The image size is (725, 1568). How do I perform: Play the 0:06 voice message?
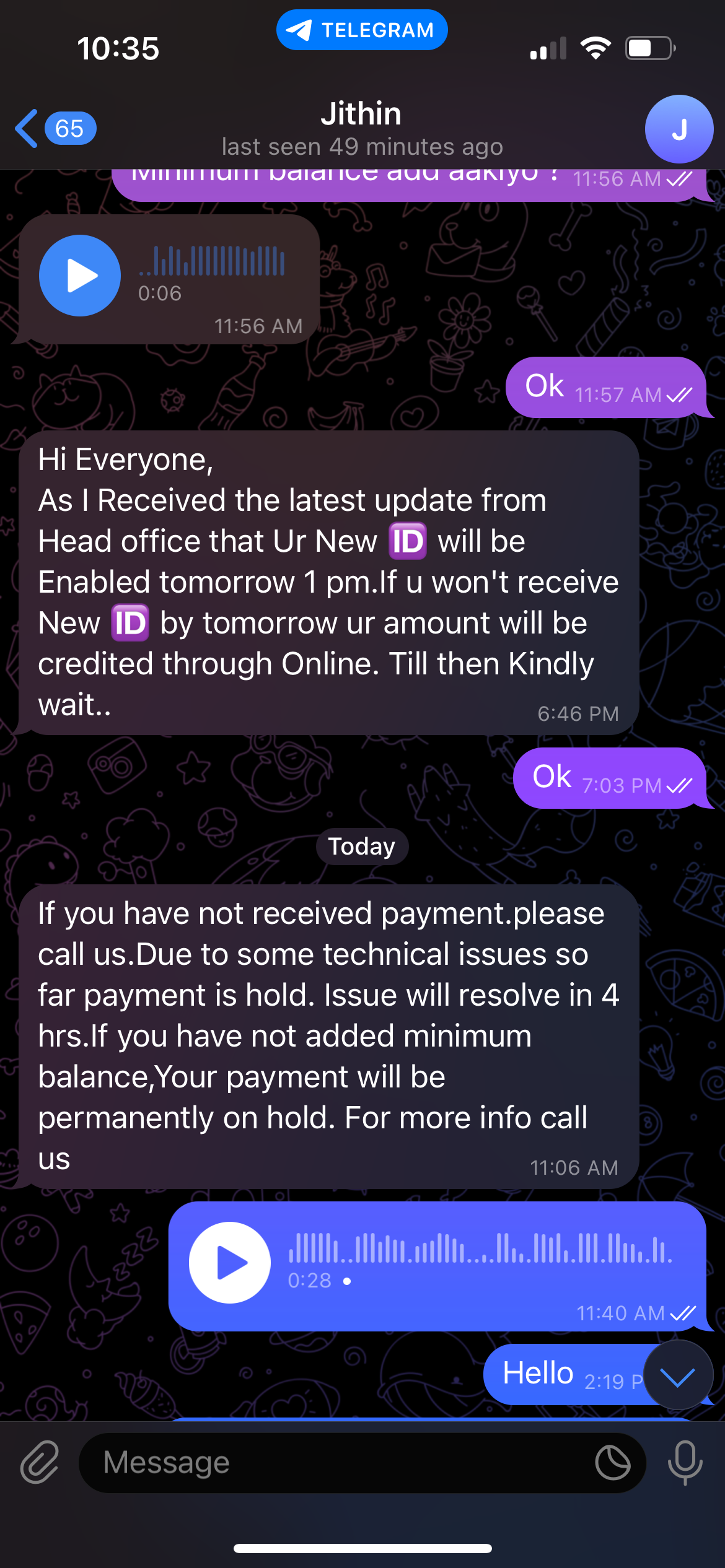80,276
